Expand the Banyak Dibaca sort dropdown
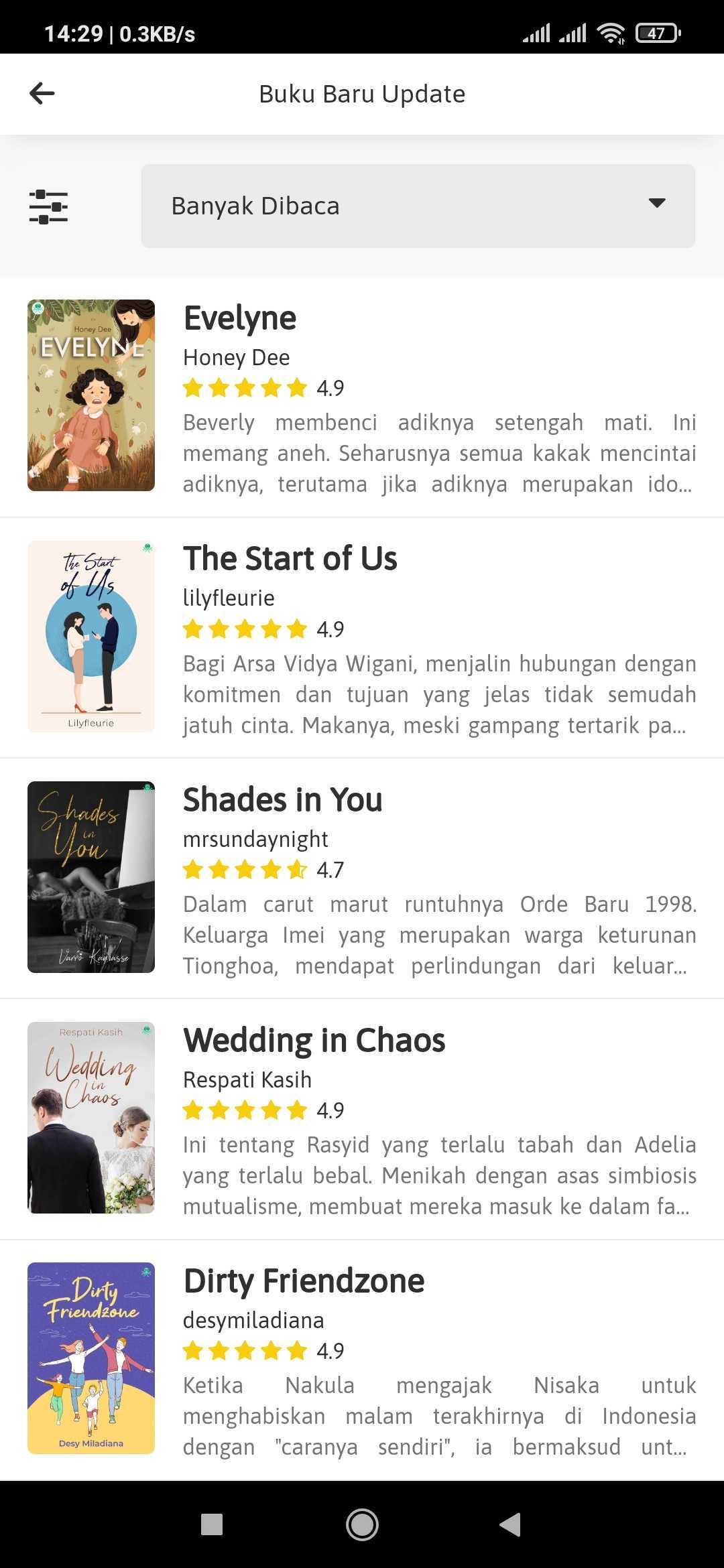 click(418, 206)
